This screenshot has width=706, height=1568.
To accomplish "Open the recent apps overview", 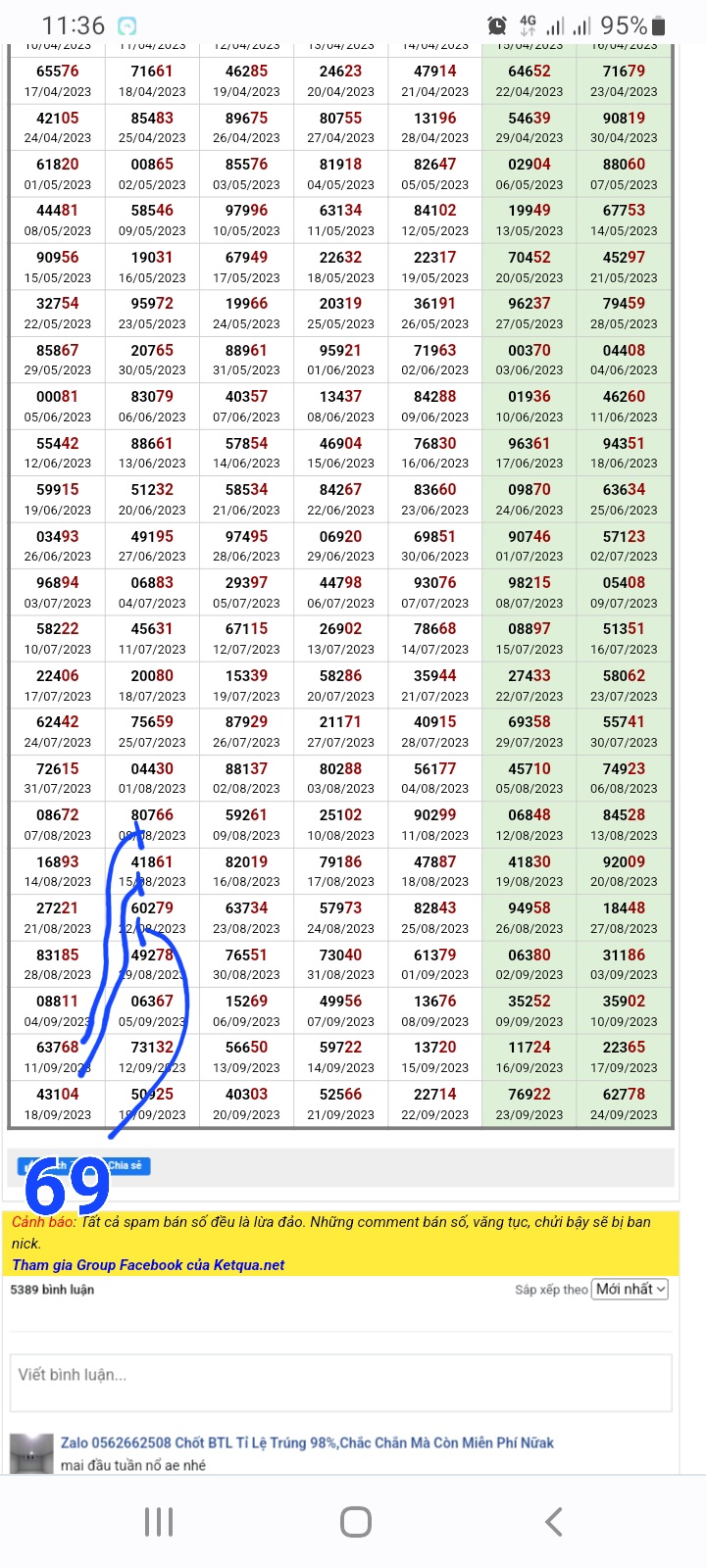I will click(x=159, y=1522).
